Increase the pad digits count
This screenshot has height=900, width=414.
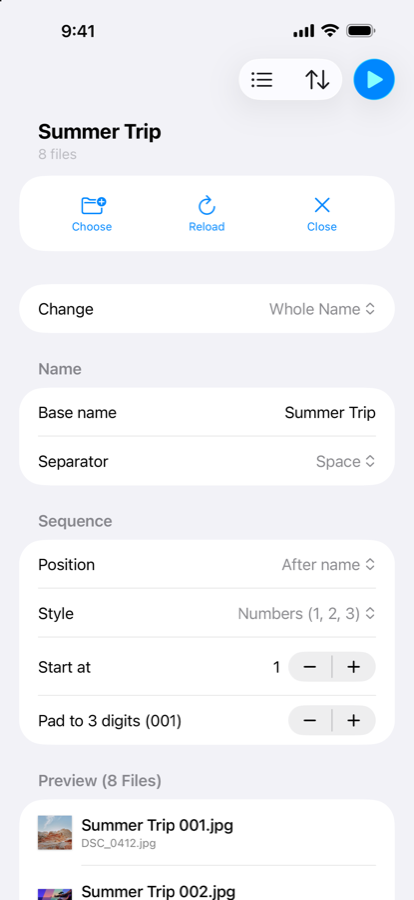click(354, 720)
